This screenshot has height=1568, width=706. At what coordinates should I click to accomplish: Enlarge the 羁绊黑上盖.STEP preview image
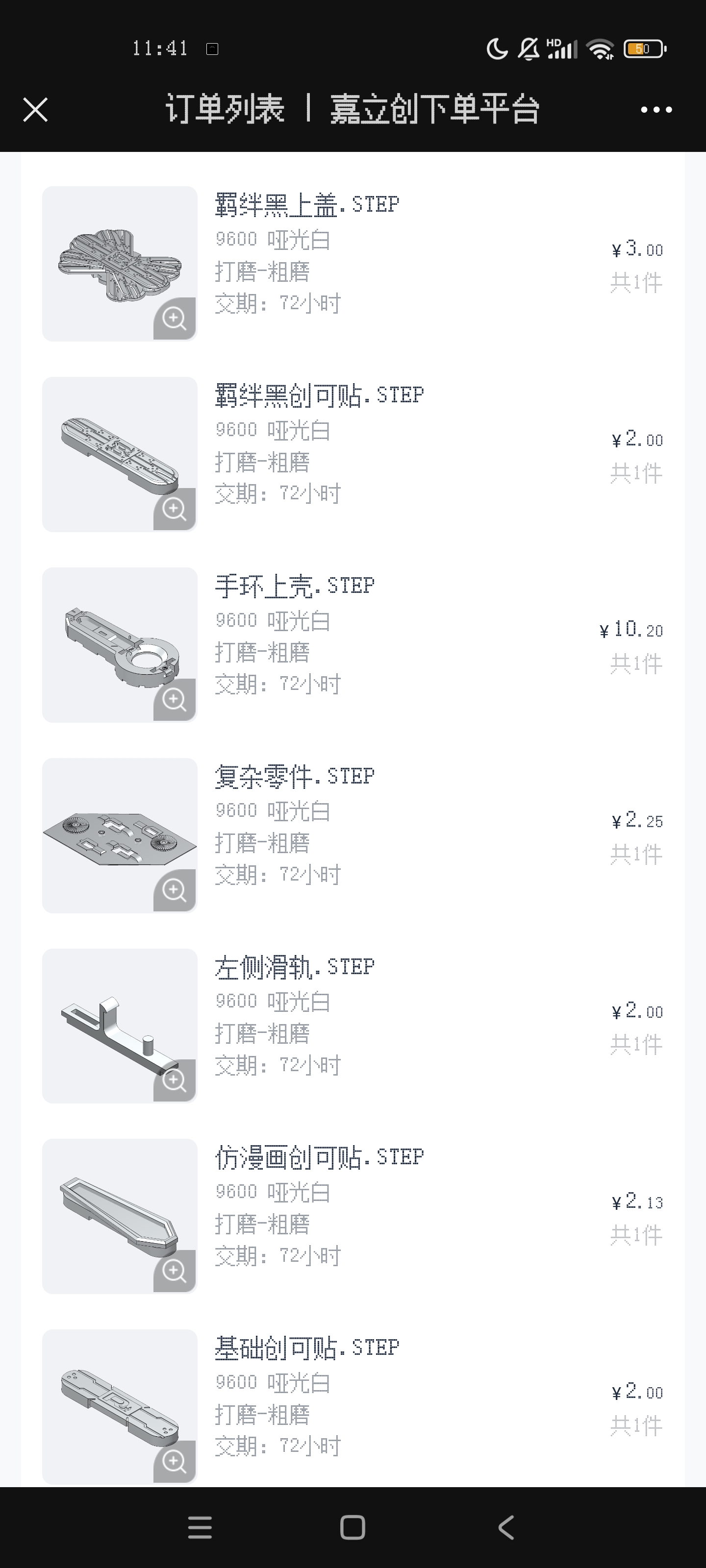174,318
